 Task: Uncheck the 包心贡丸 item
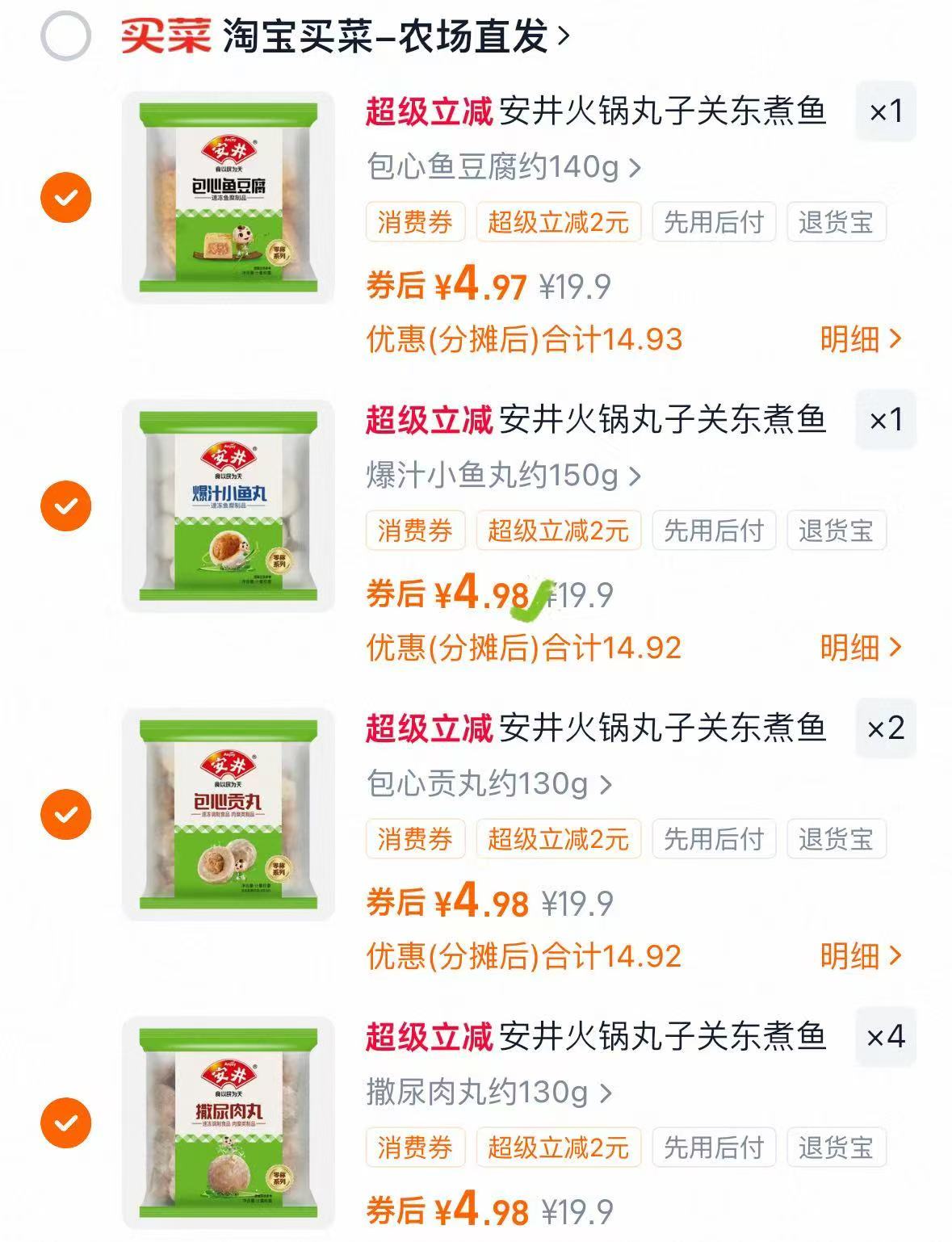pyautogui.click(x=66, y=814)
